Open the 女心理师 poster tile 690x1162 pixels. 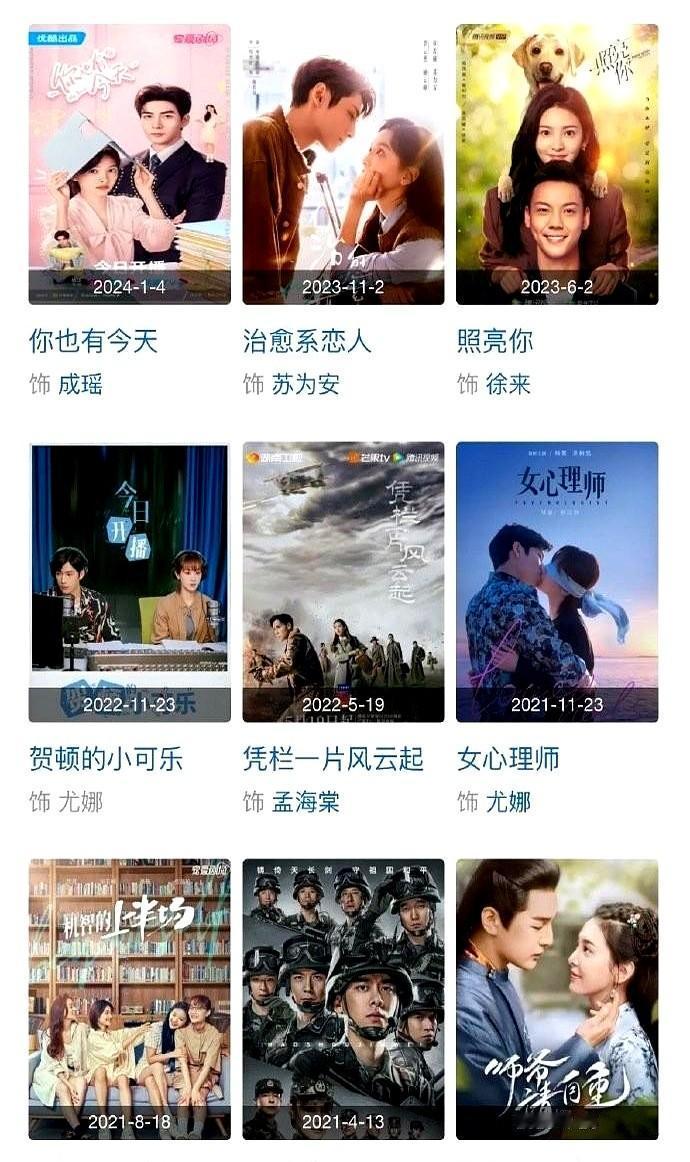(557, 582)
